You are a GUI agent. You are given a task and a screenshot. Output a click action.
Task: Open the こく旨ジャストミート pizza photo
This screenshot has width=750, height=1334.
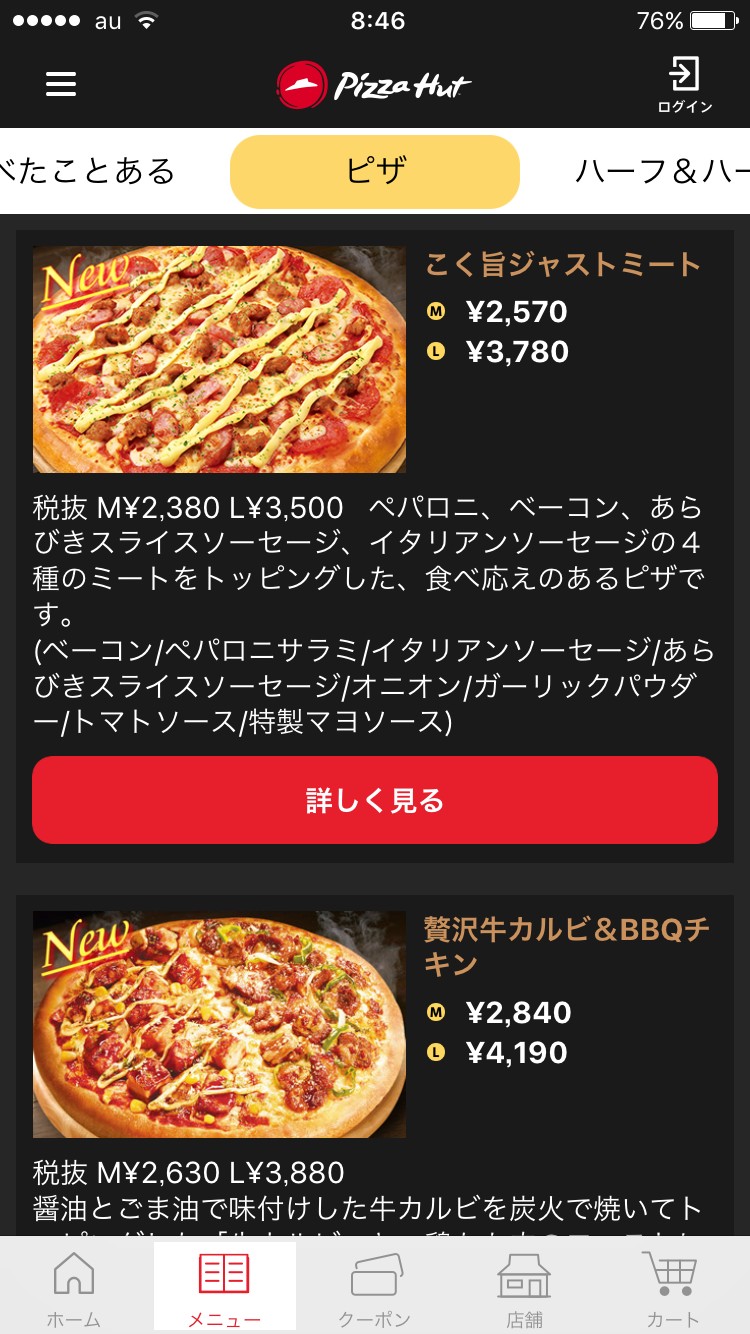click(x=219, y=360)
